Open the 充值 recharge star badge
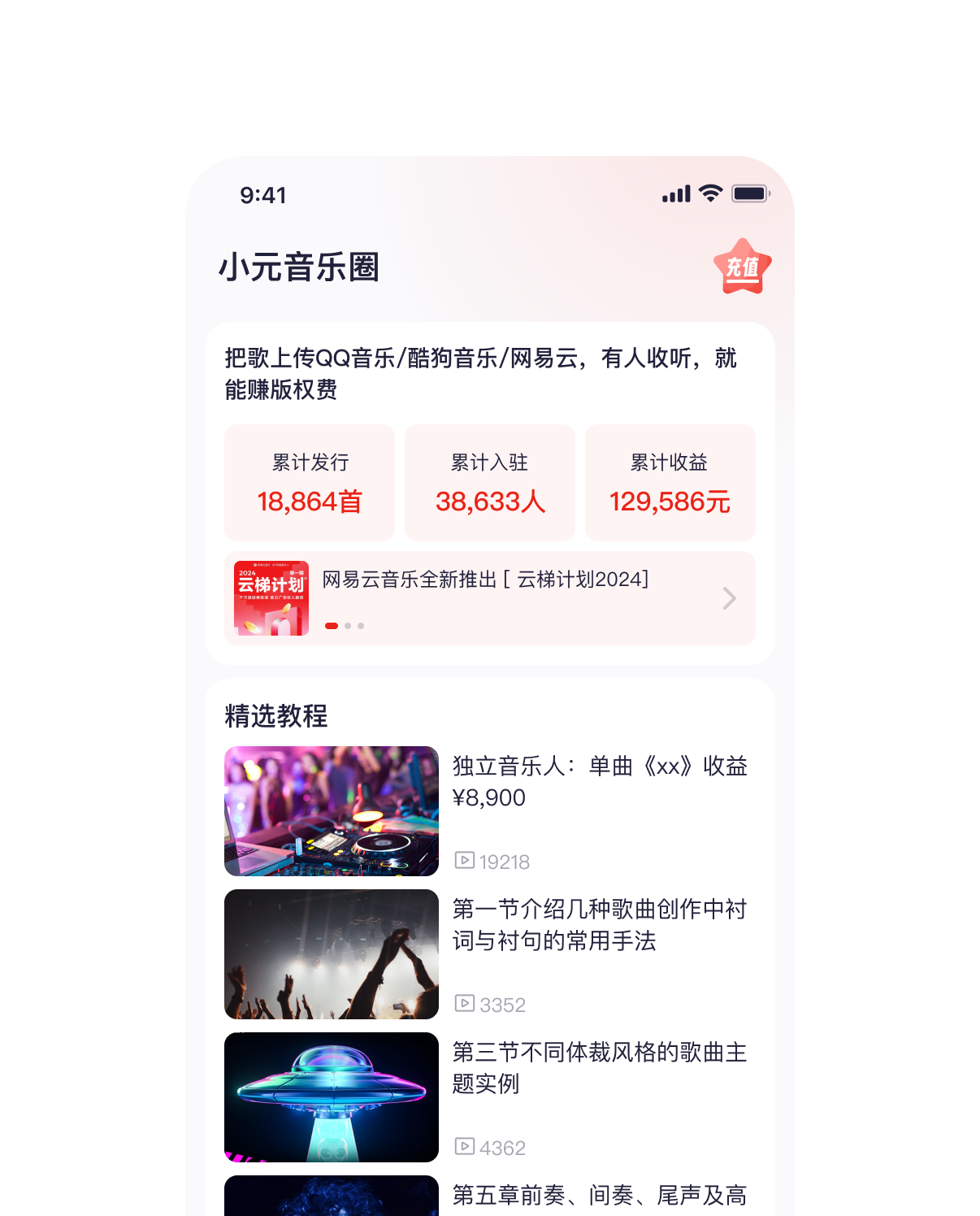This screenshot has height=1216, width=980. point(742,267)
